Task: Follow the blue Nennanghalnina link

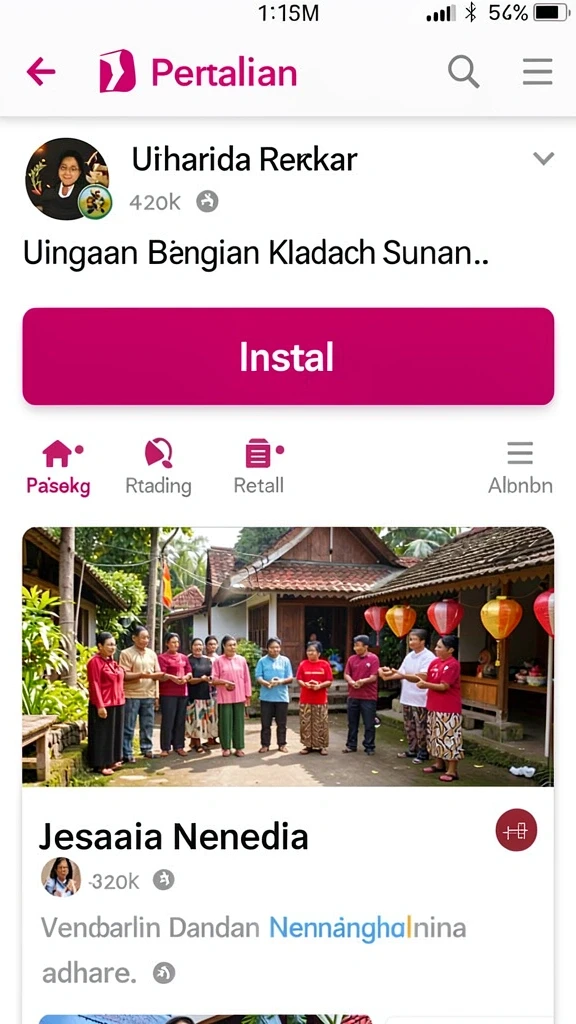Action: click(368, 927)
